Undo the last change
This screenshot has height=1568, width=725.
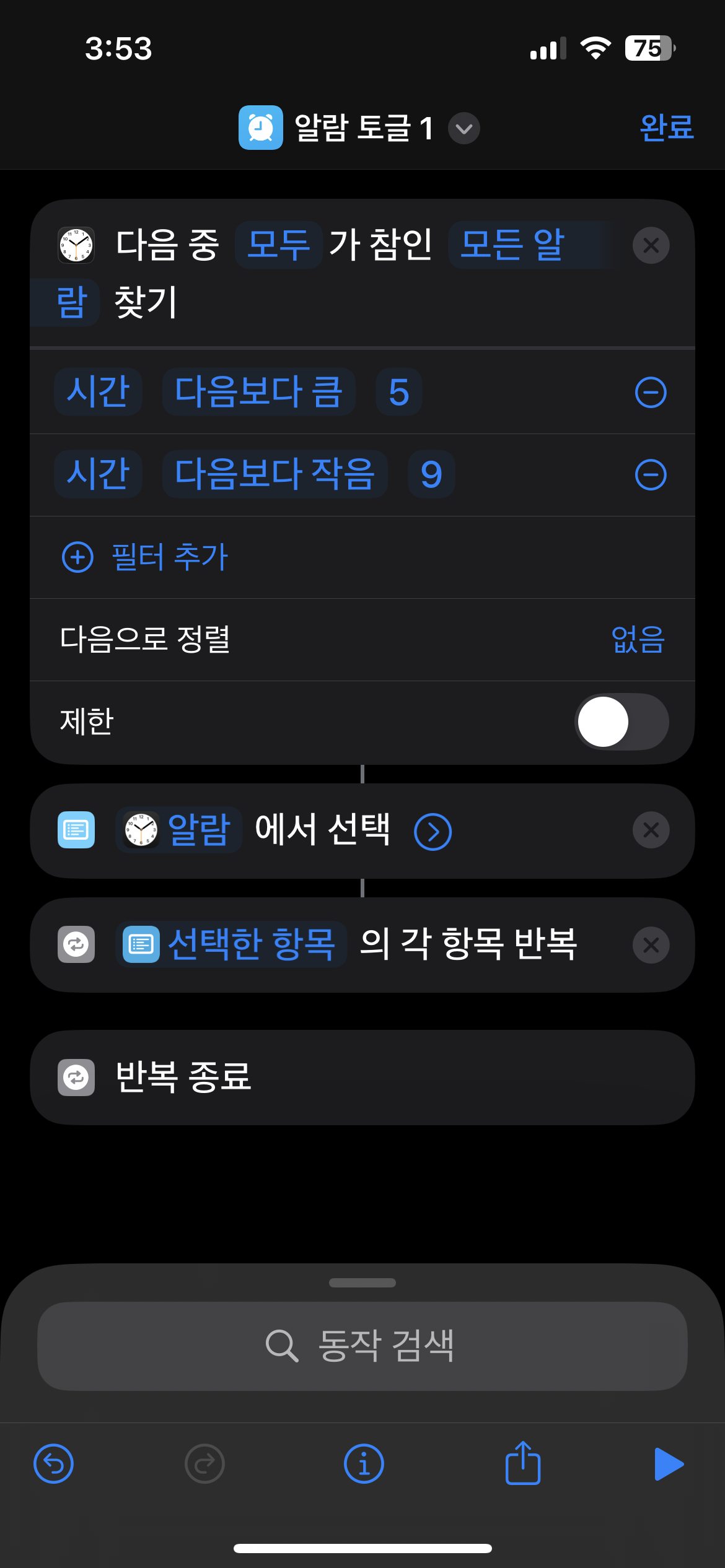(53, 1464)
